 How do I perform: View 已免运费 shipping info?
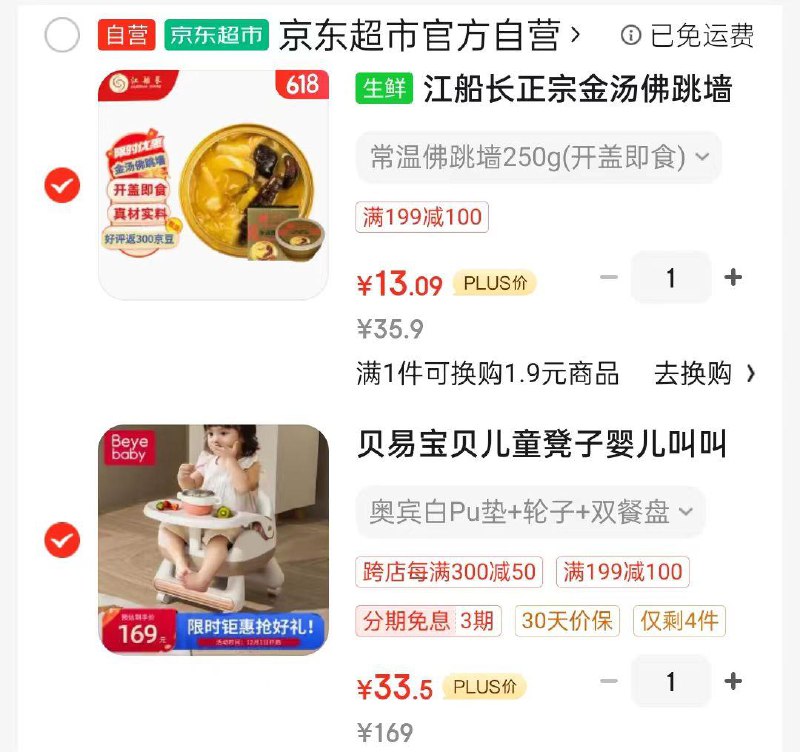[688, 36]
